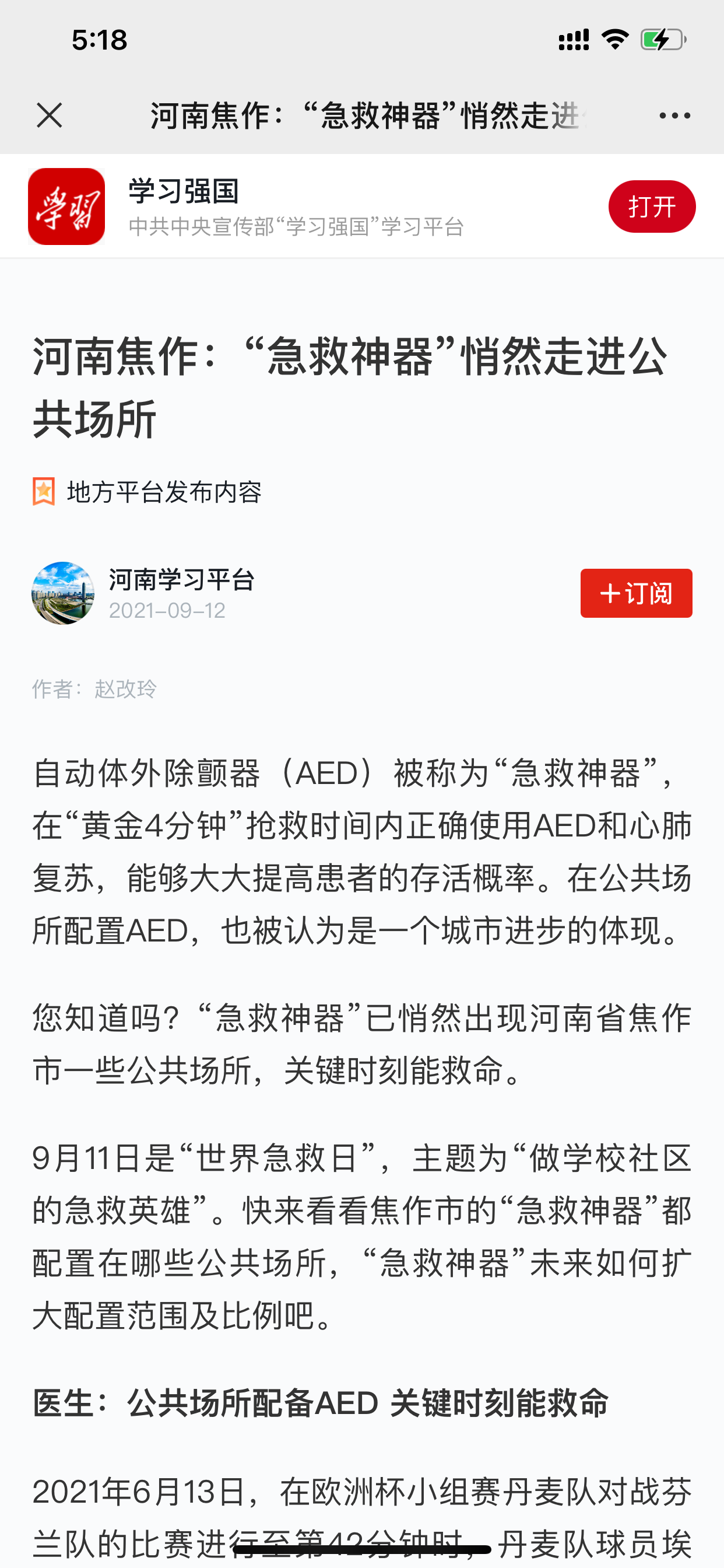Close the article page
724x1568 pixels.
click(x=50, y=115)
